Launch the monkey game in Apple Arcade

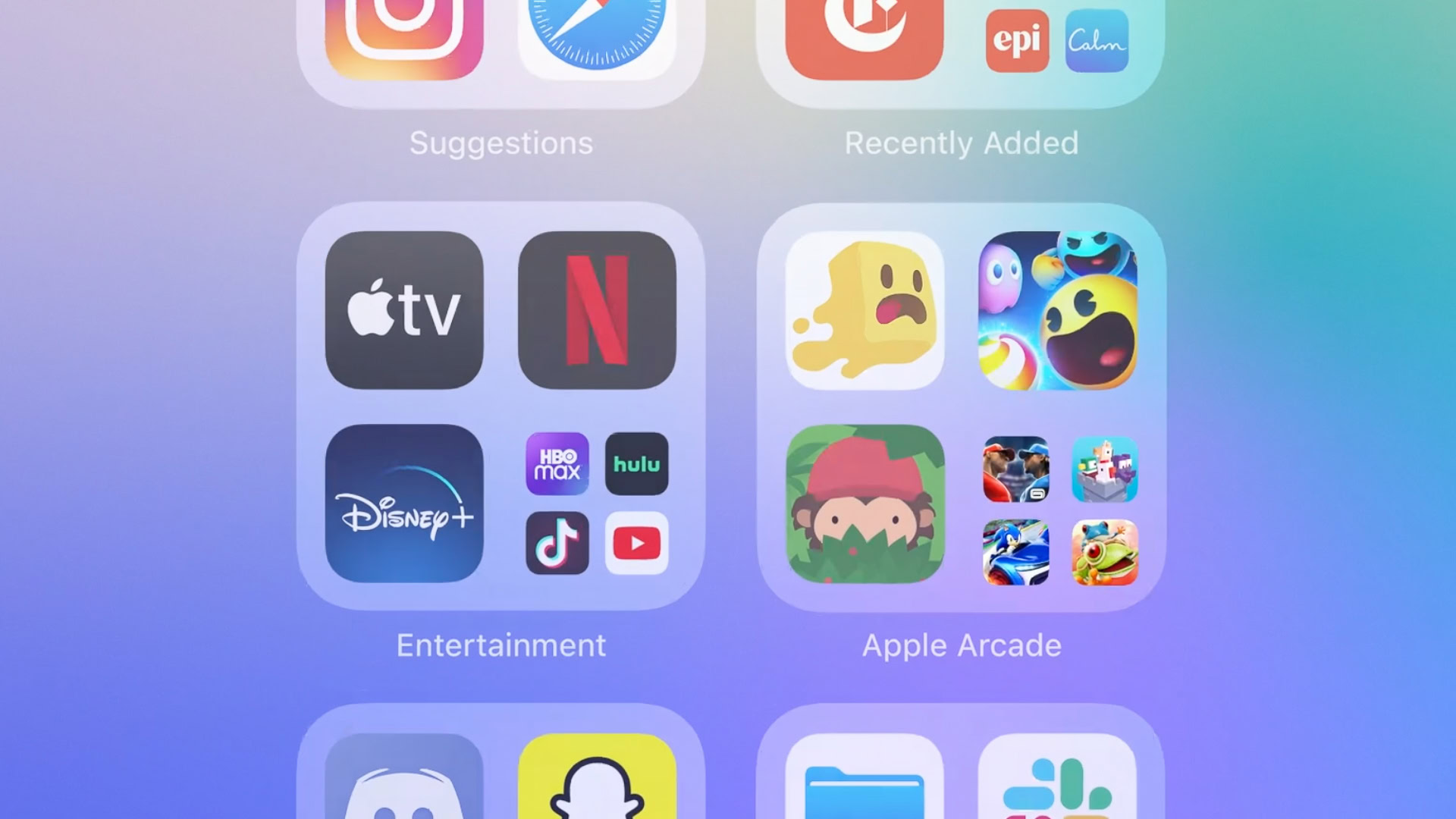click(x=865, y=504)
